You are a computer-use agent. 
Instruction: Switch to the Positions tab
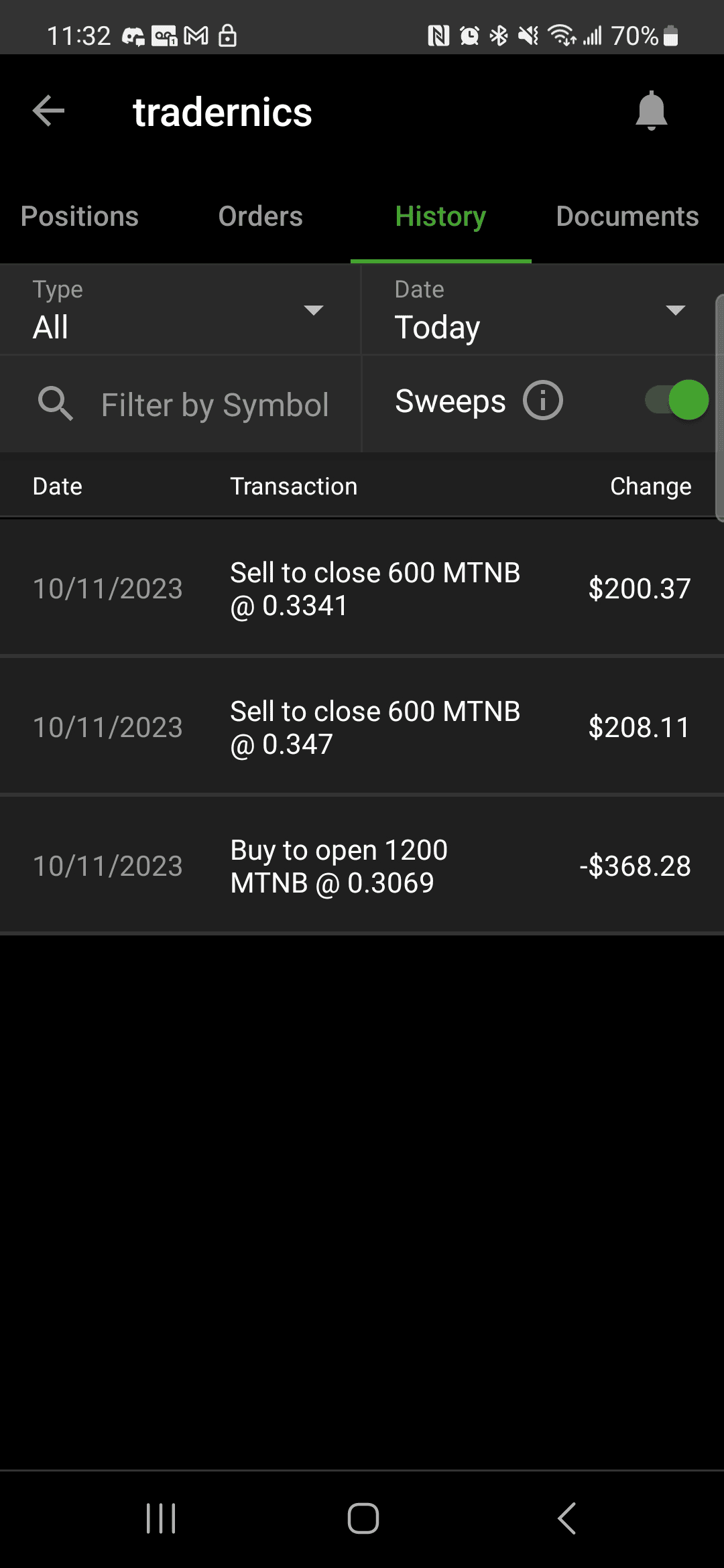click(x=80, y=216)
